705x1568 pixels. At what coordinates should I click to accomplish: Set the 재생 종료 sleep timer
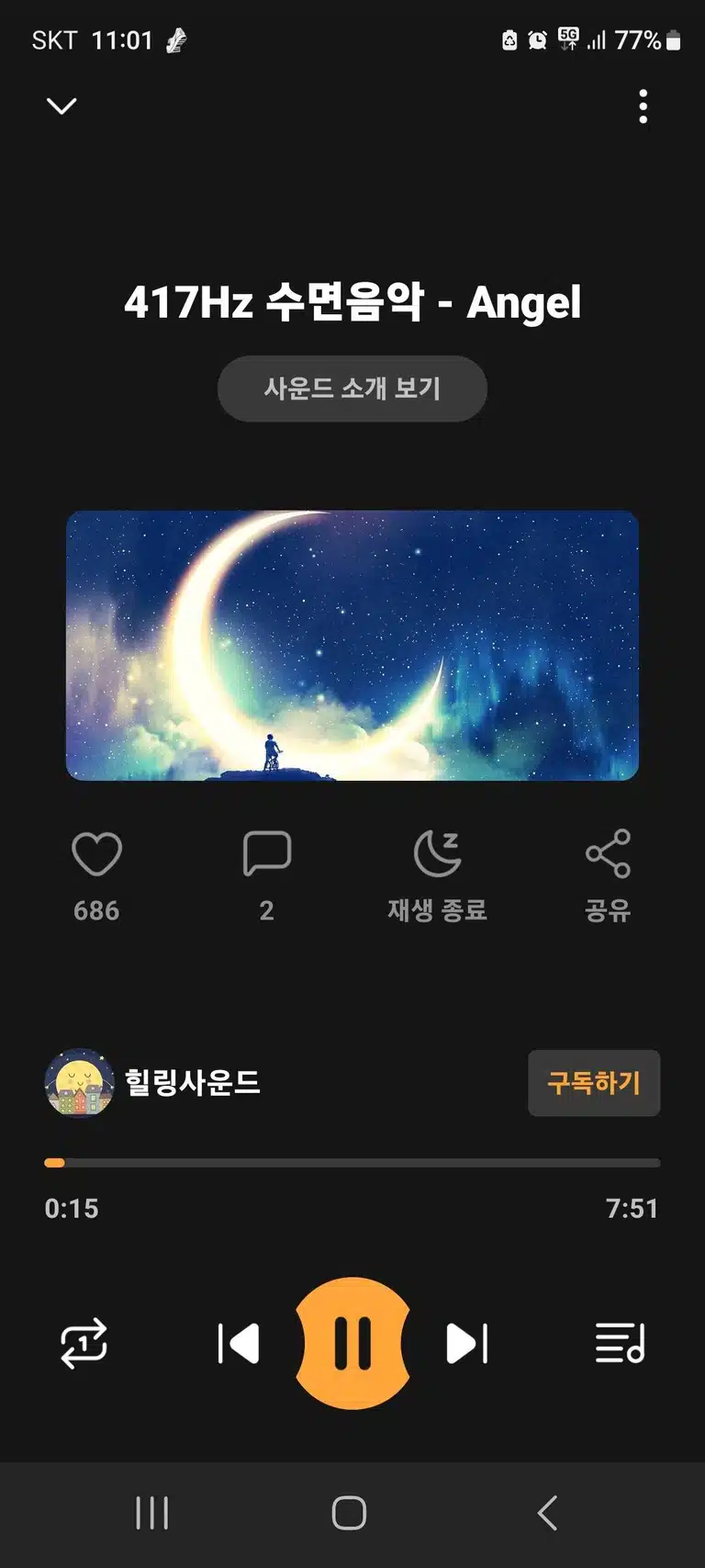click(437, 874)
